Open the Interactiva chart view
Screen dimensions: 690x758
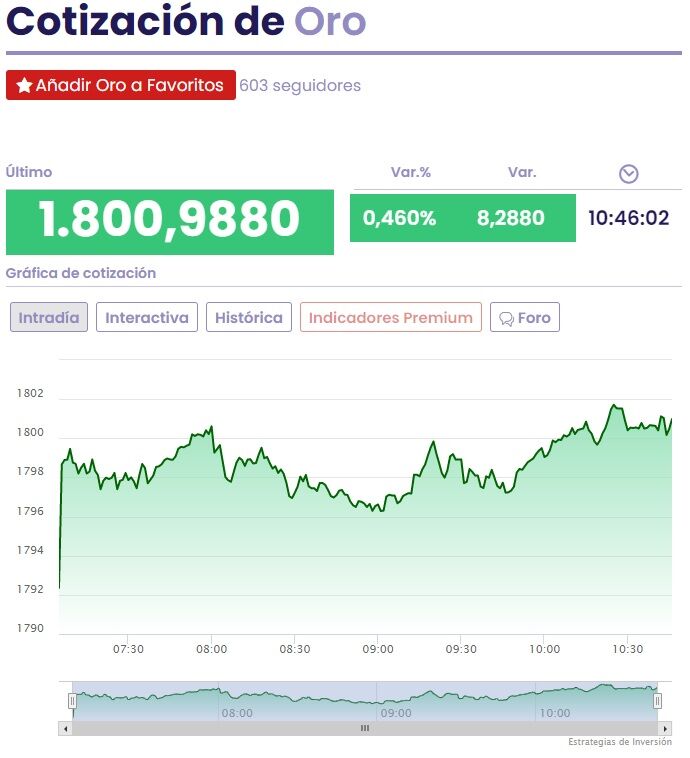click(x=147, y=318)
